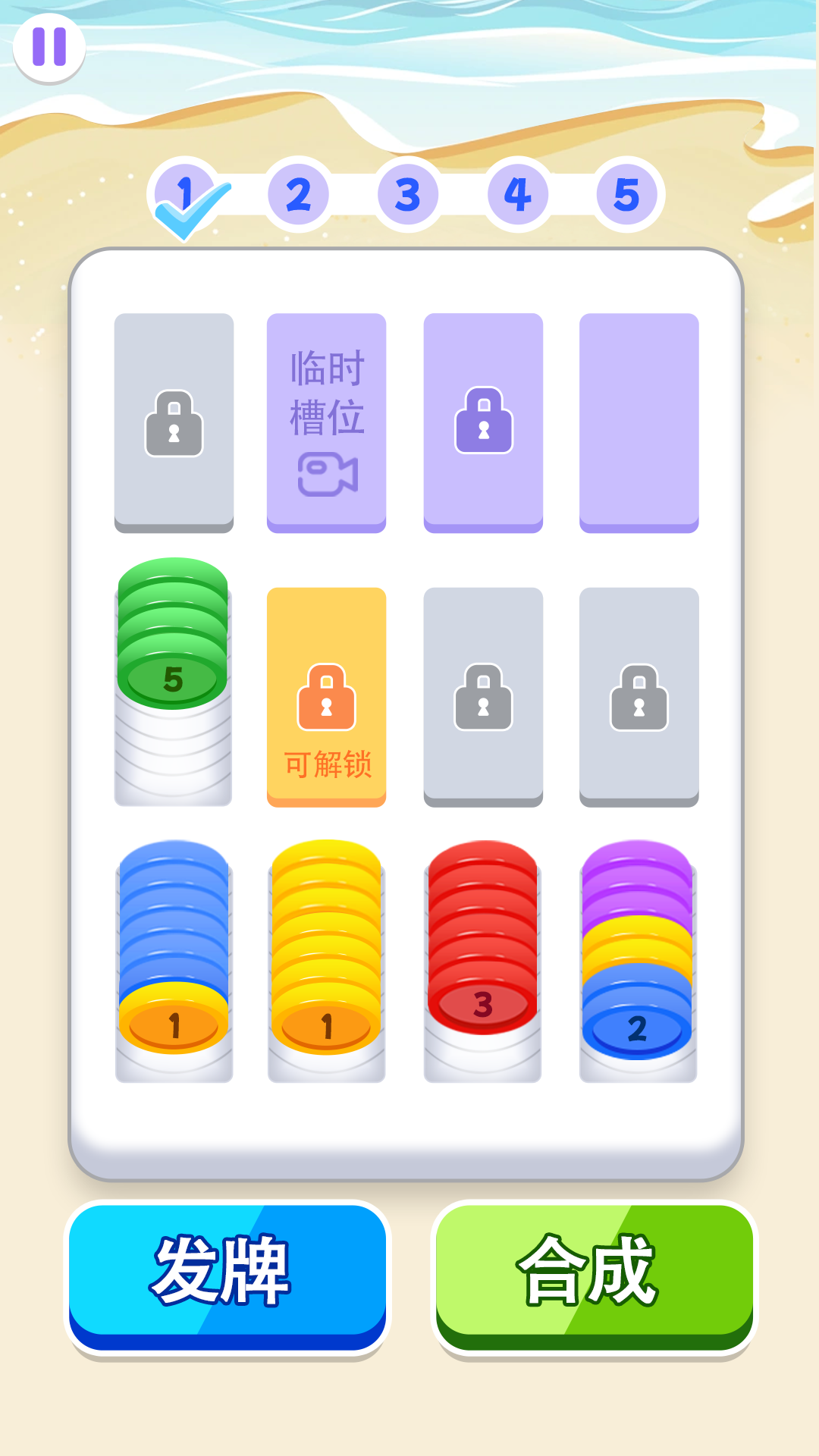Image resolution: width=819 pixels, height=1456 pixels.
Task: Tap the 发牌 deal button
Action: [x=227, y=1274]
